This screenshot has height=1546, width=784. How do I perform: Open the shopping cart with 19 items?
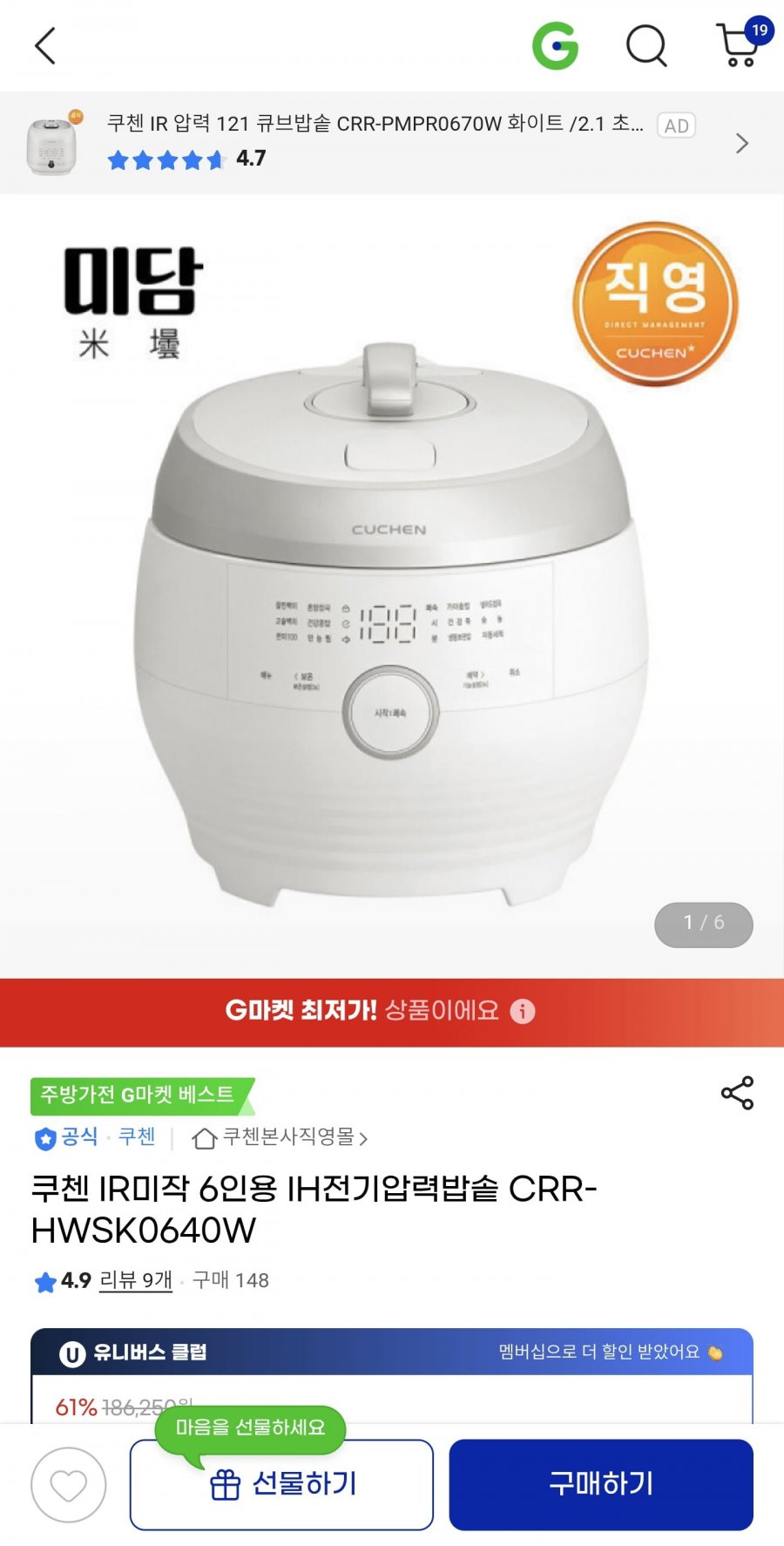740,44
